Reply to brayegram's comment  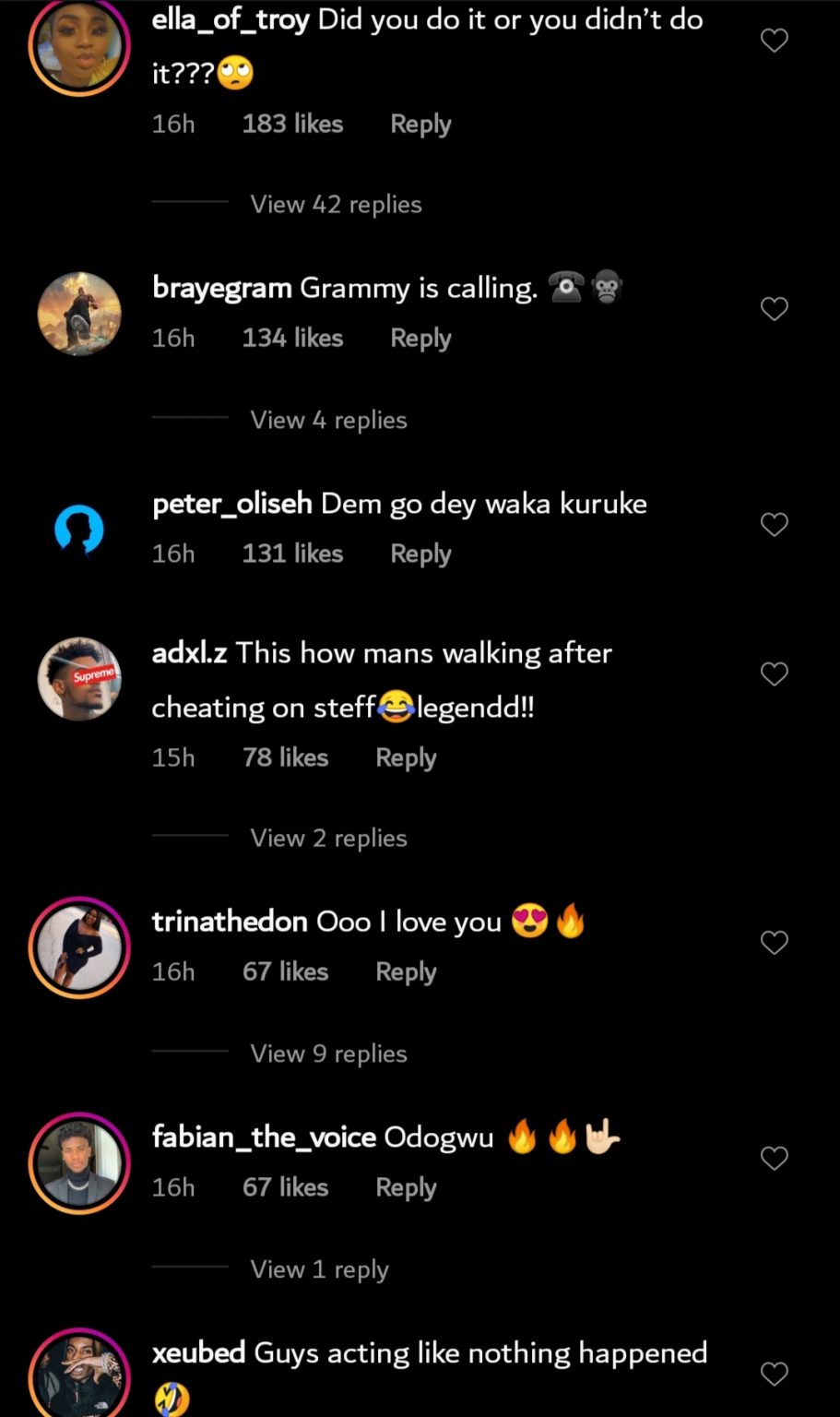click(420, 338)
